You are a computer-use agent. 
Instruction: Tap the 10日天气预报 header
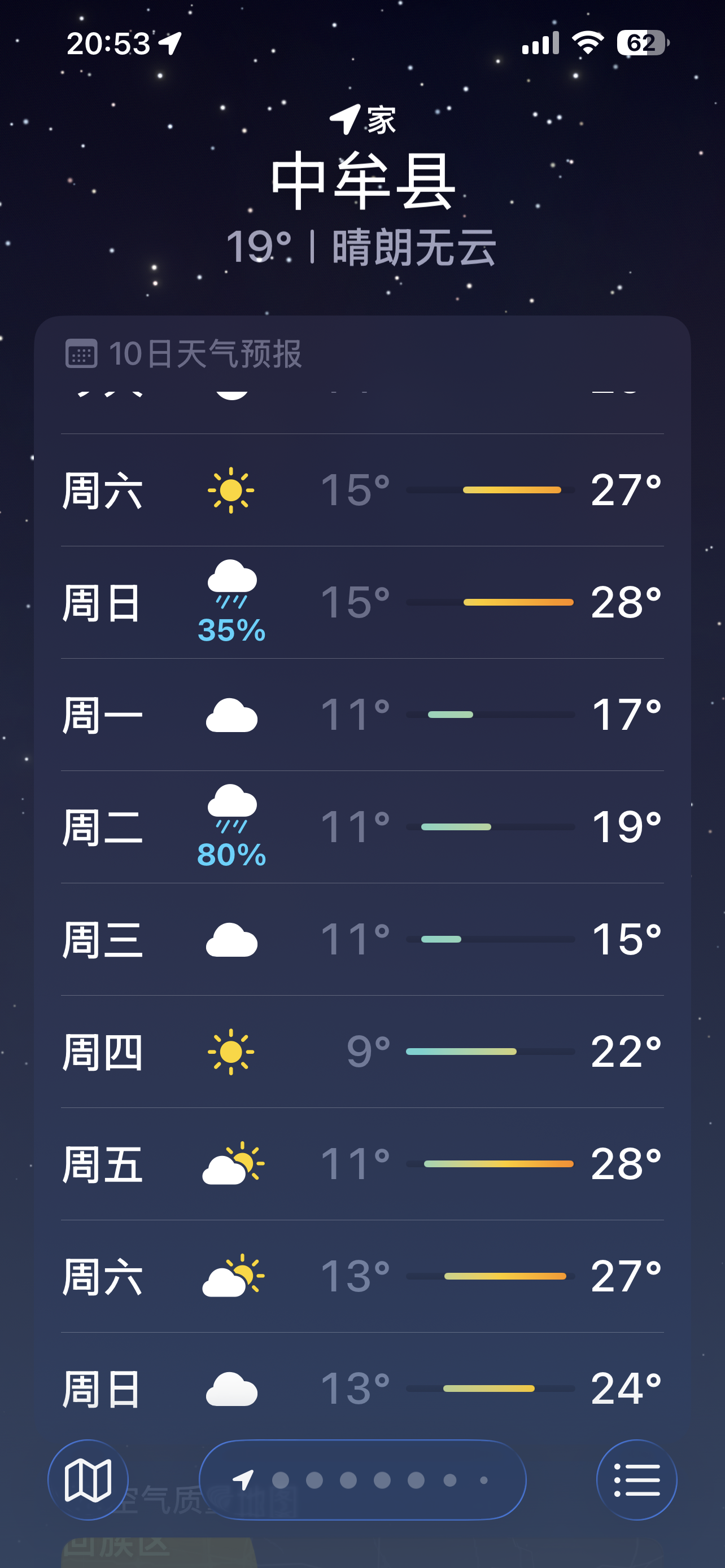[x=184, y=354]
